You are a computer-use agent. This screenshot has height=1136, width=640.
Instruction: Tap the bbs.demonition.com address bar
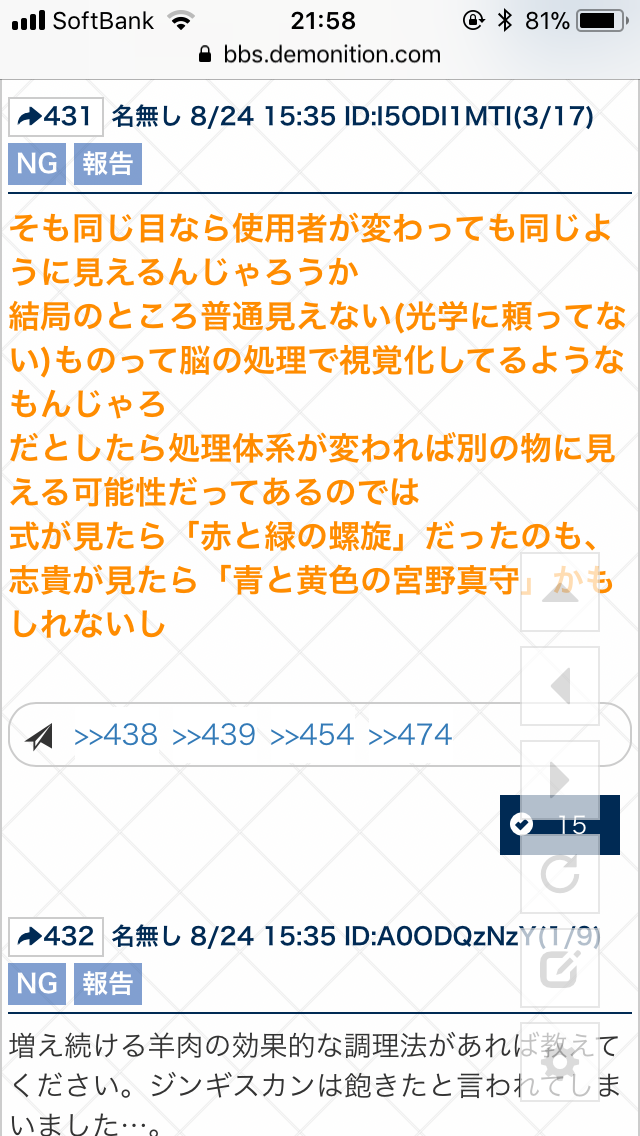click(320, 55)
